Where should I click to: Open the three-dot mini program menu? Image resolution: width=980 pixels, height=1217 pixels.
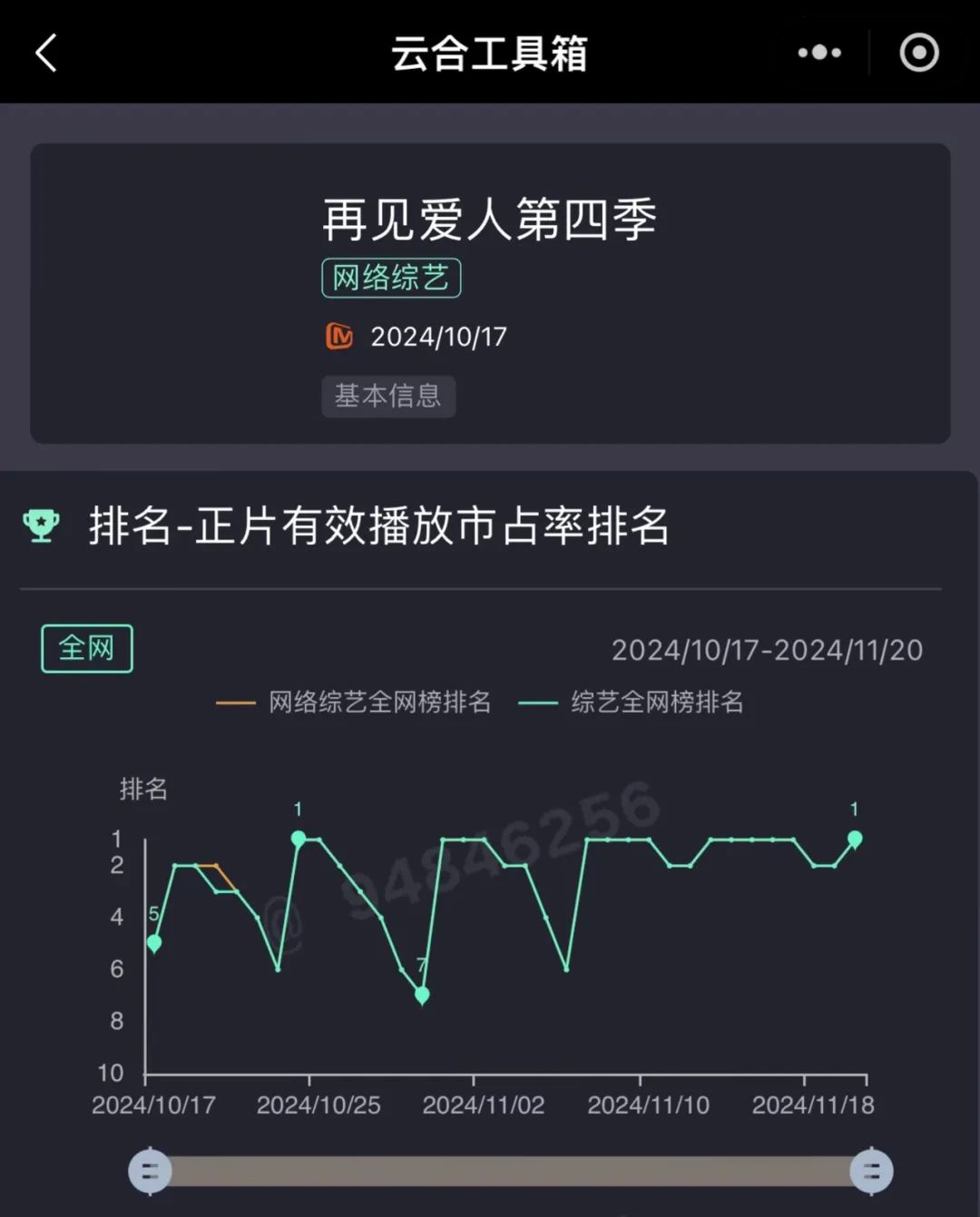point(819,53)
